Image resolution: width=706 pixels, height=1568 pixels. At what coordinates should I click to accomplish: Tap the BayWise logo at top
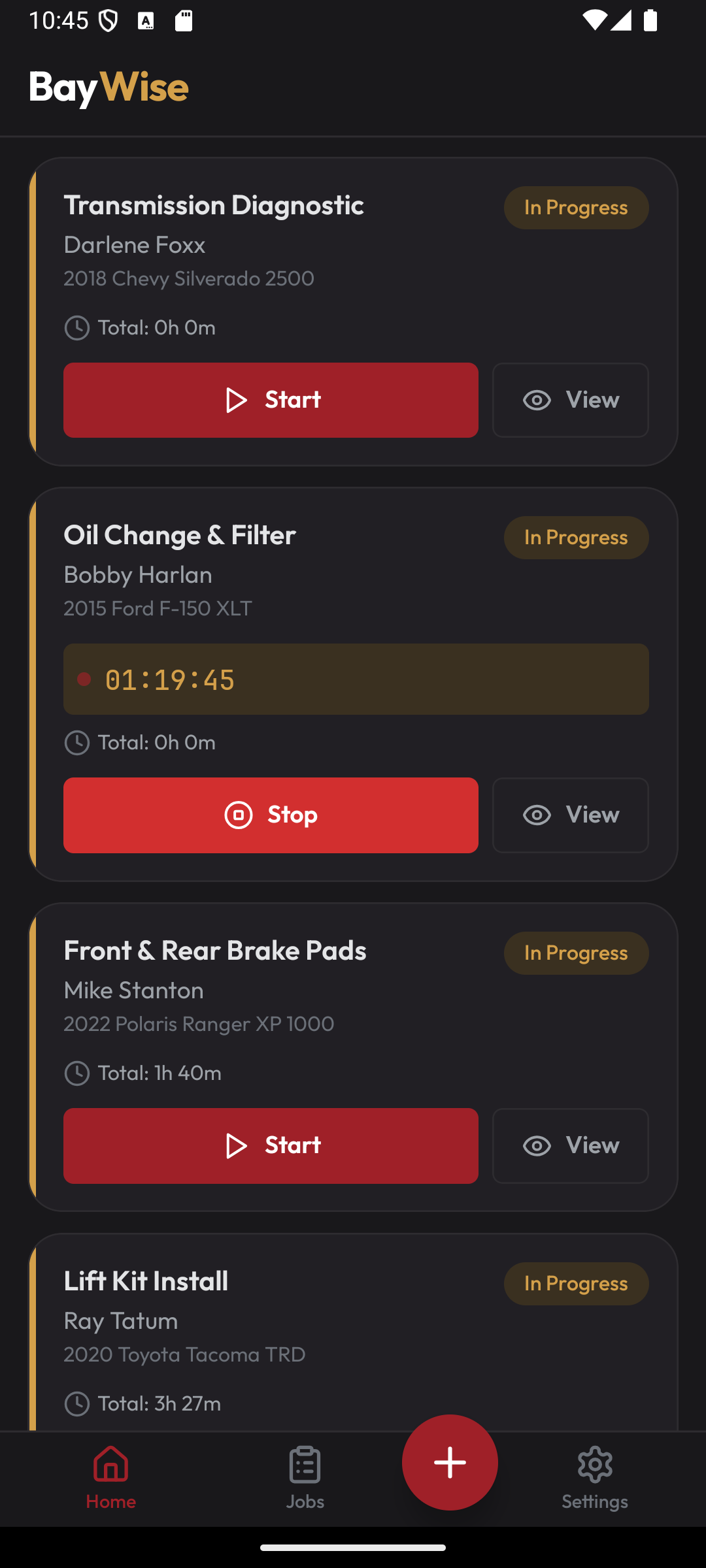109,87
